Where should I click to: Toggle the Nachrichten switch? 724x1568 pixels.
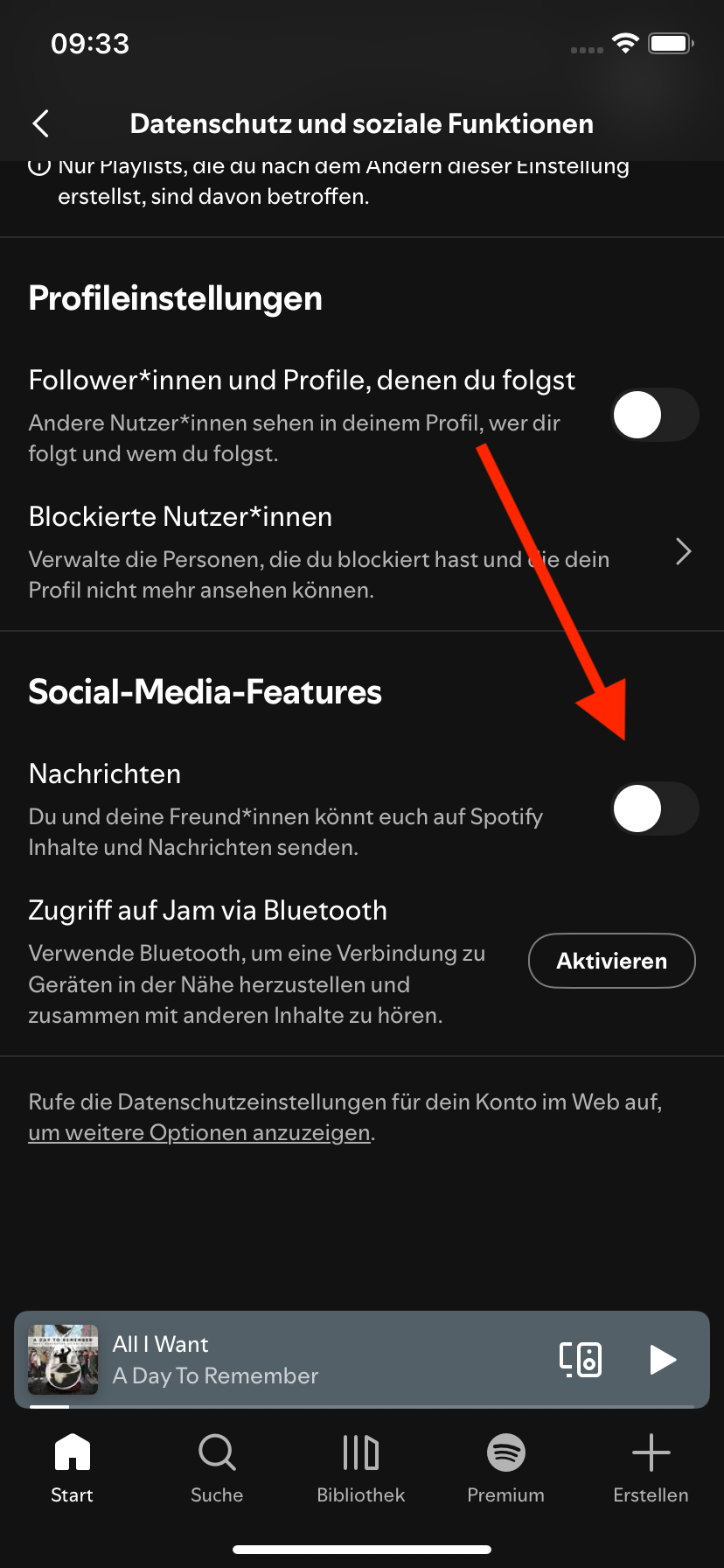654,808
